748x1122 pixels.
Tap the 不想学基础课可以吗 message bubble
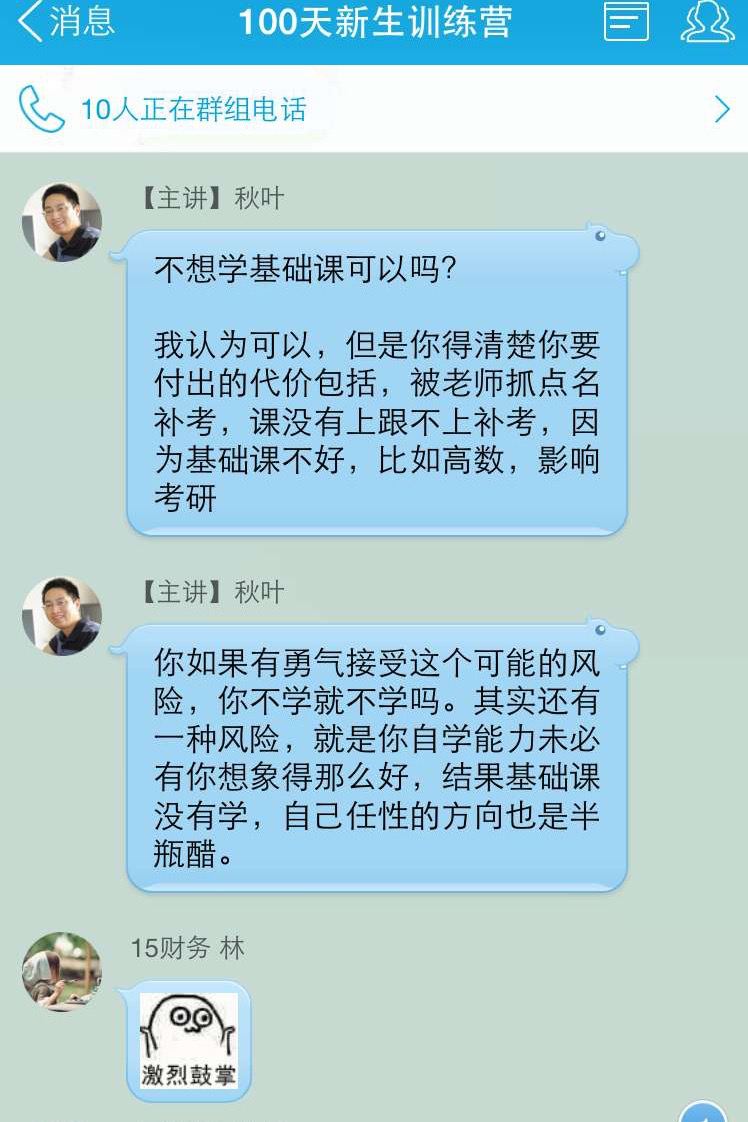(376, 383)
